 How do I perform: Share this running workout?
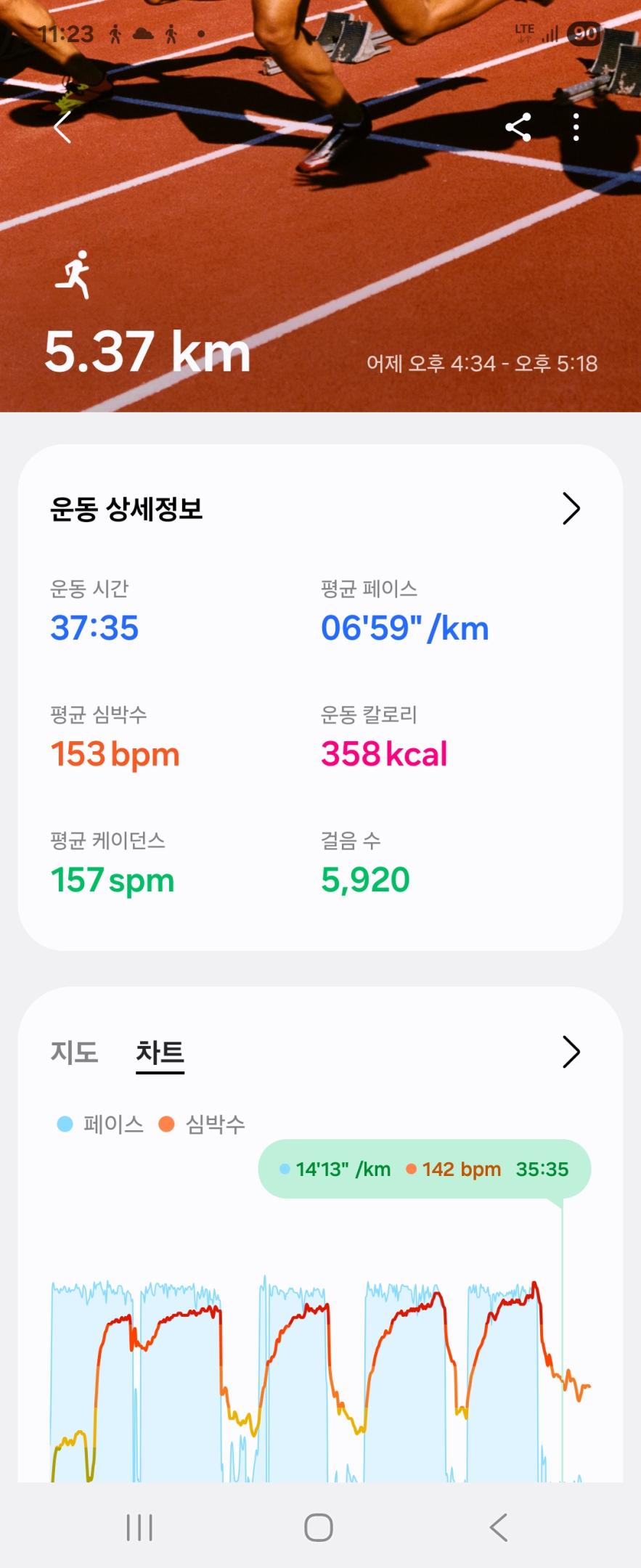click(x=518, y=128)
